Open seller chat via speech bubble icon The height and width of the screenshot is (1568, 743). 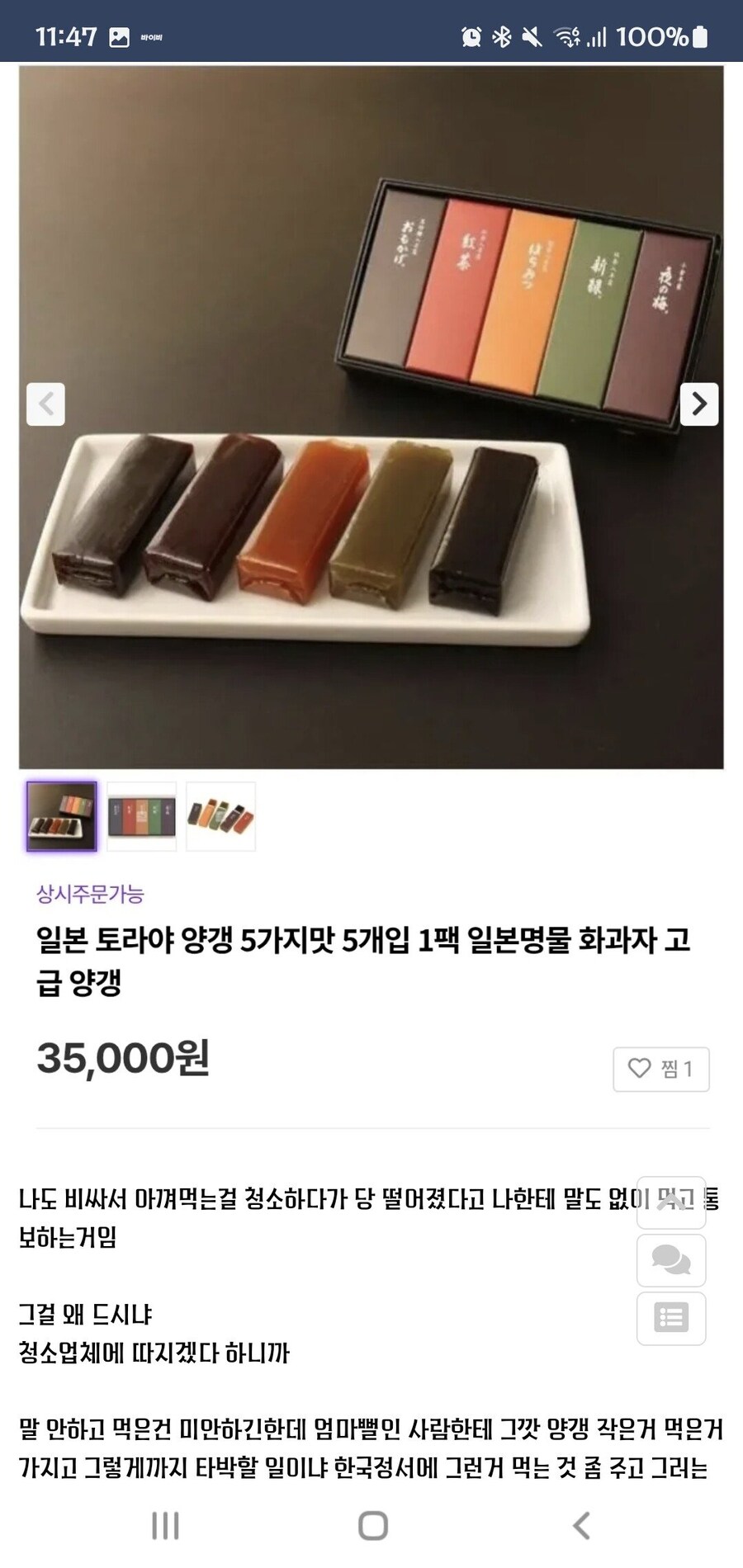click(x=671, y=1261)
